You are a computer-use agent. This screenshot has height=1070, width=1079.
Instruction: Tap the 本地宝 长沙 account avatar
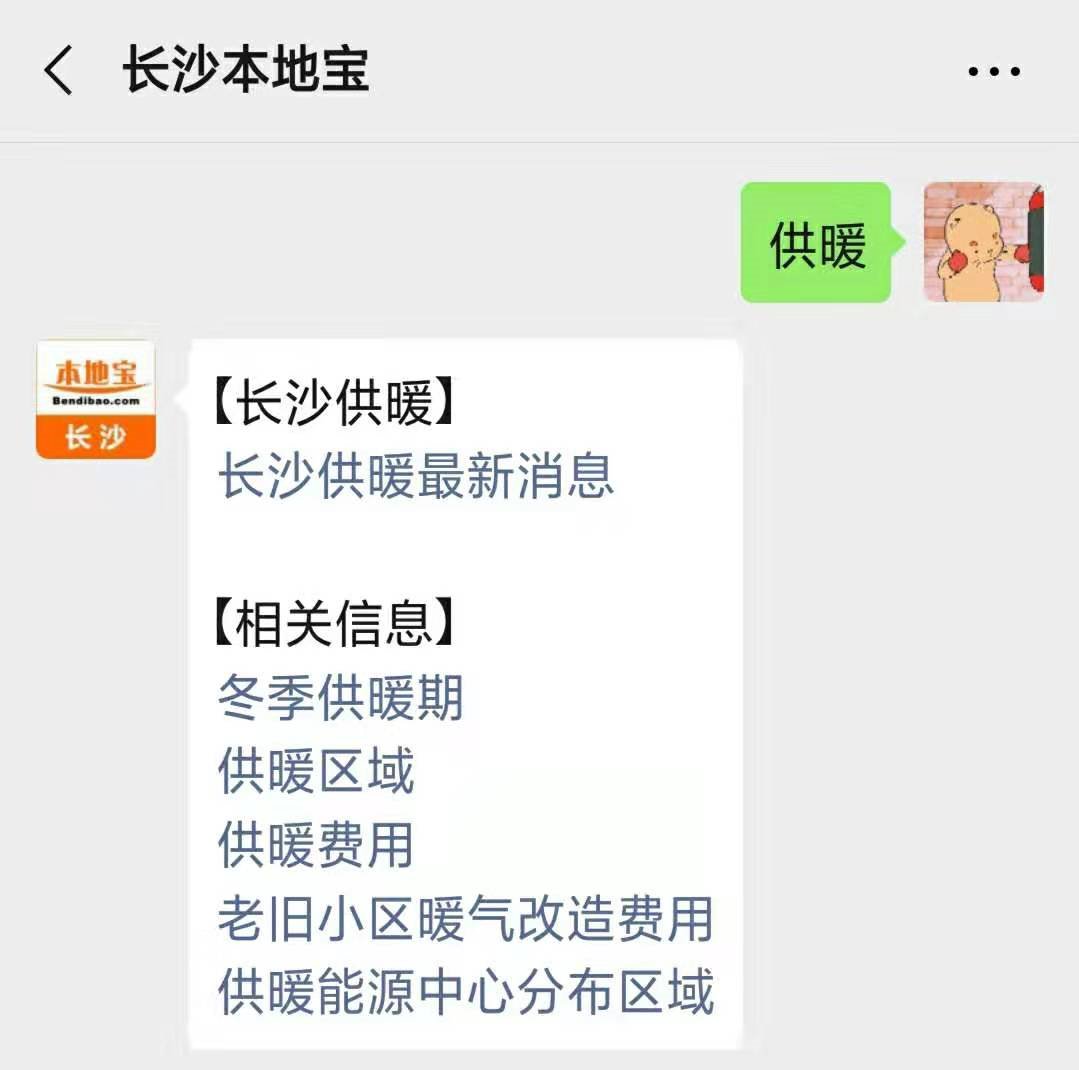pos(96,399)
